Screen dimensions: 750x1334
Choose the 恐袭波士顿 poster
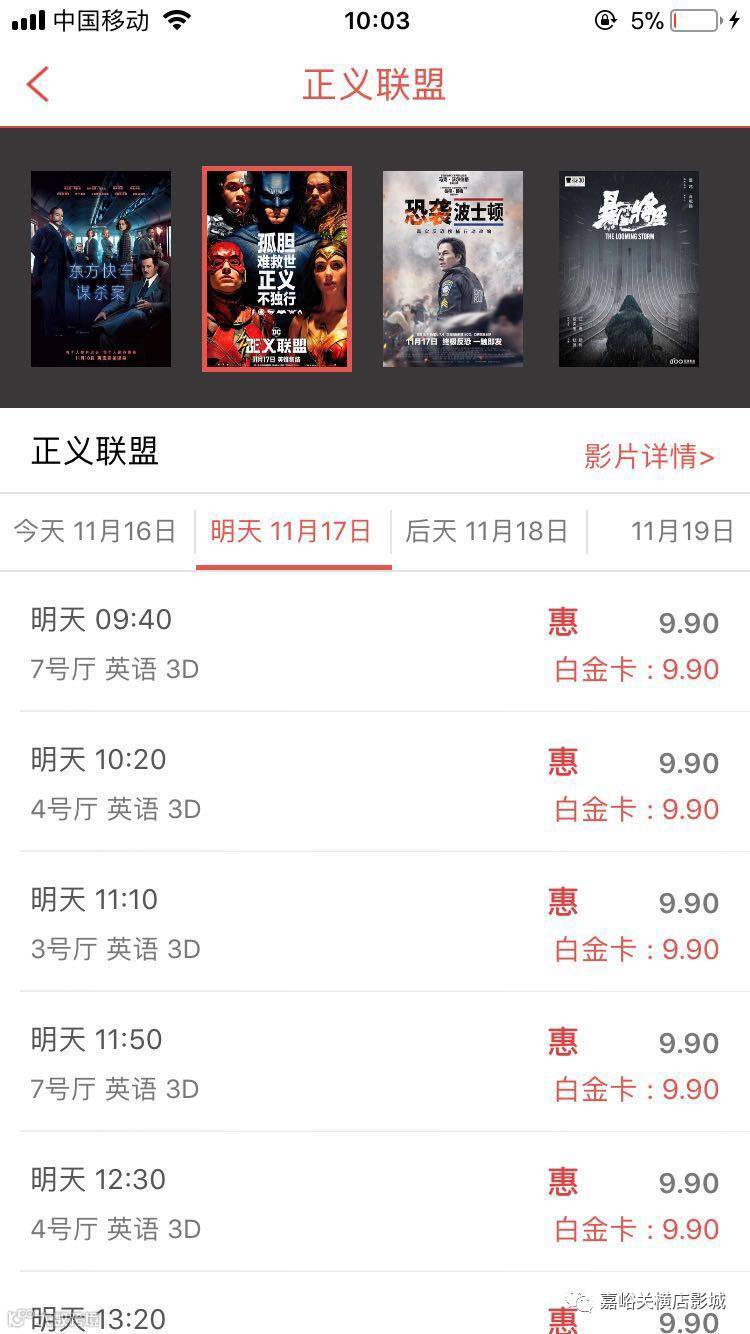tap(453, 269)
